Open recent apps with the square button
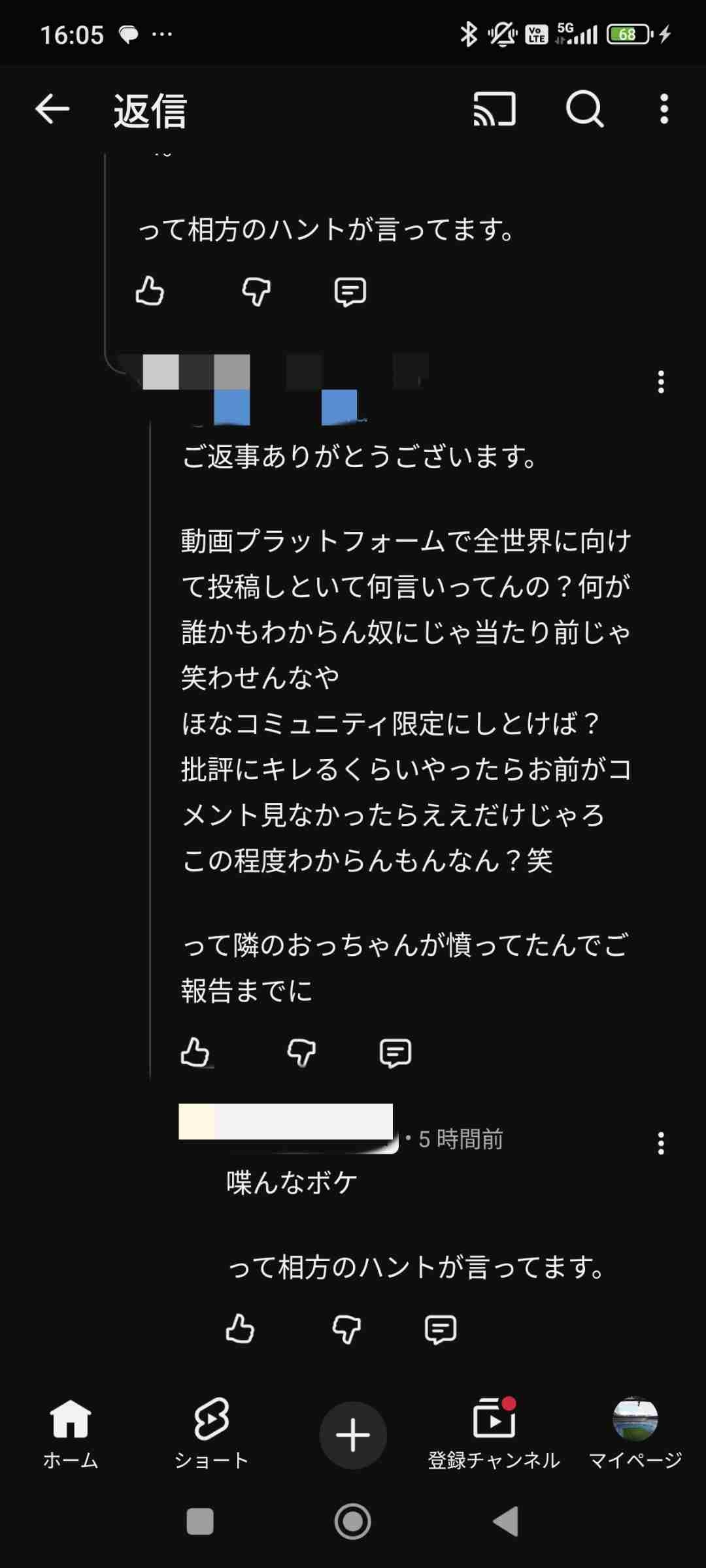This screenshot has height=1568, width=706. [200, 1522]
